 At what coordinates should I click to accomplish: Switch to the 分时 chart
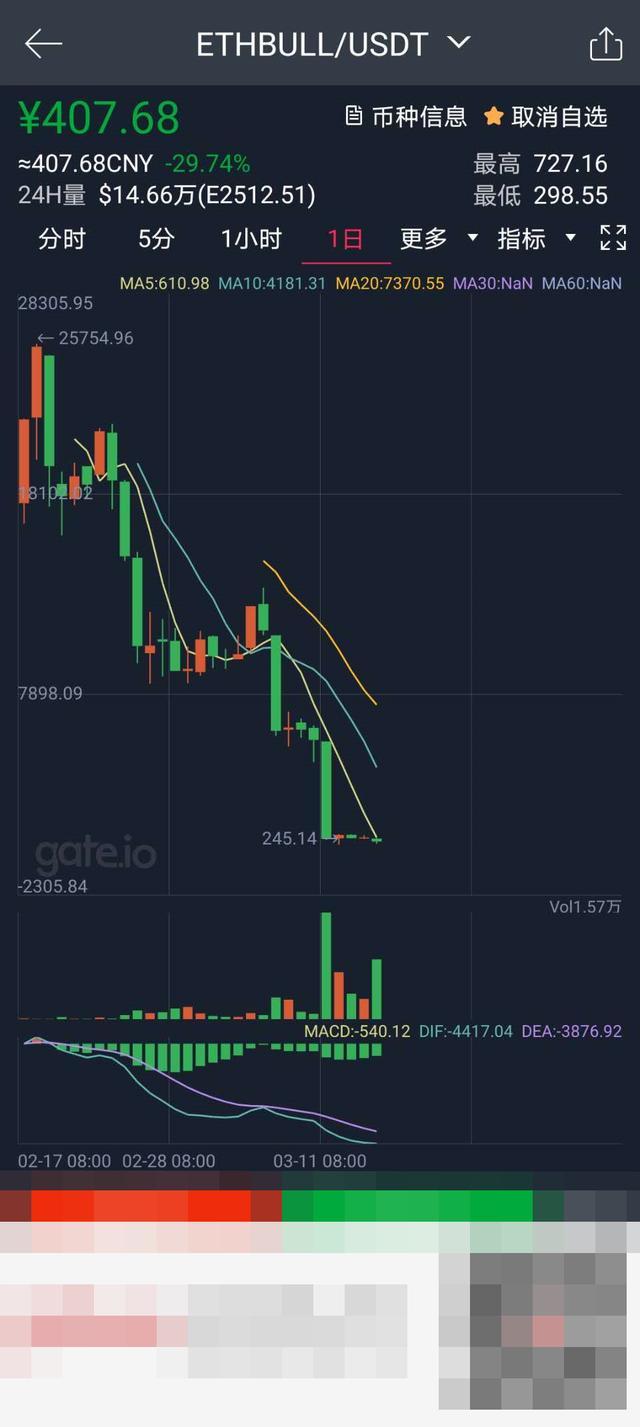62,239
